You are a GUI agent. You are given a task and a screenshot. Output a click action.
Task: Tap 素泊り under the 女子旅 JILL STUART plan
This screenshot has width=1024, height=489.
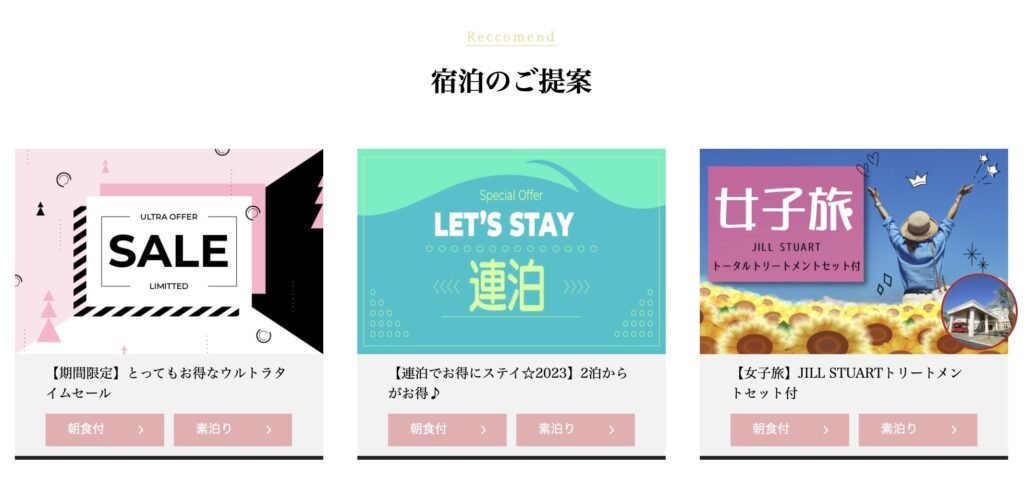click(917, 430)
